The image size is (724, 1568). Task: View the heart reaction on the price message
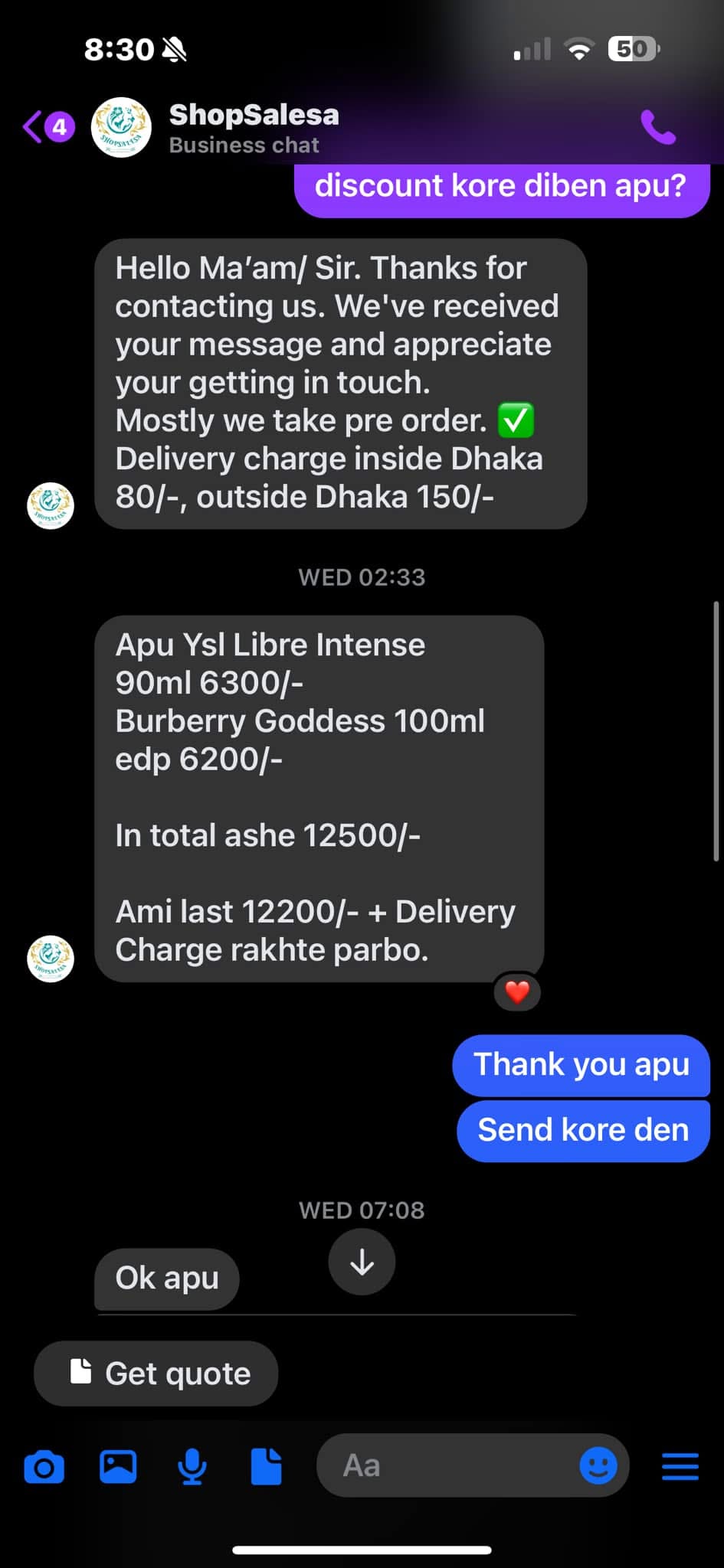(x=518, y=991)
